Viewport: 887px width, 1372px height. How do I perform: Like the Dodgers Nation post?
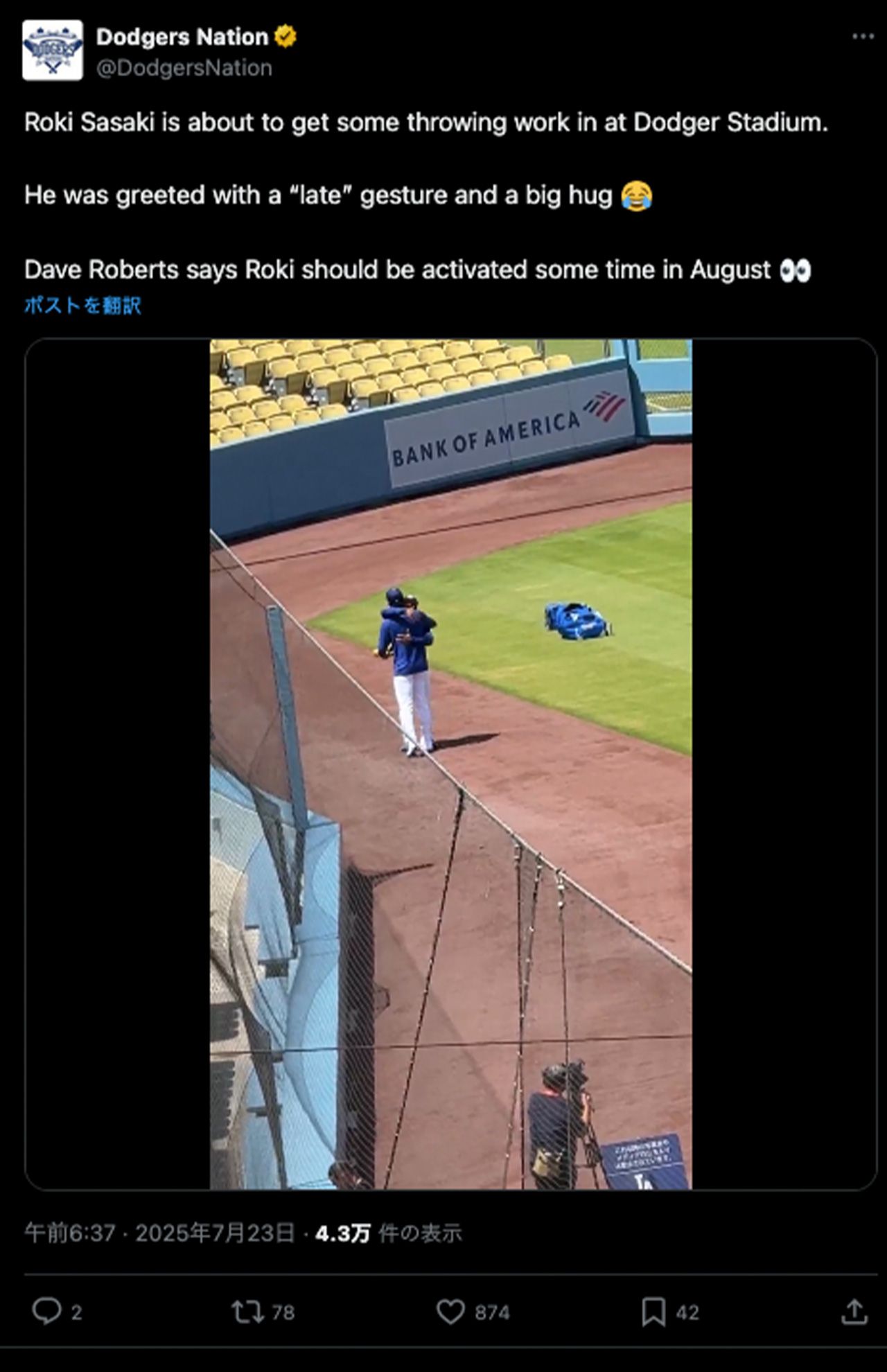click(x=451, y=1311)
